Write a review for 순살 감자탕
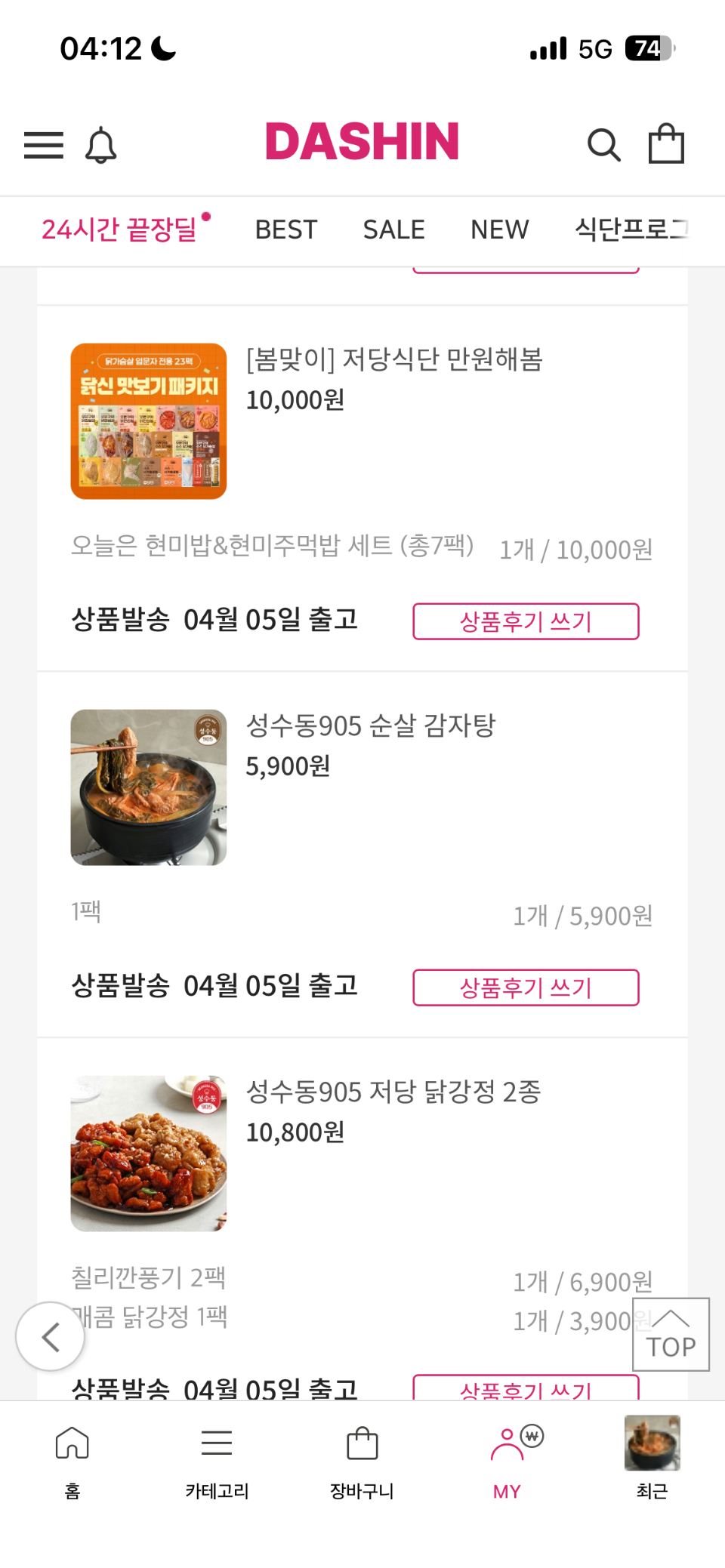The height and width of the screenshot is (1568, 725). (526, 987)
